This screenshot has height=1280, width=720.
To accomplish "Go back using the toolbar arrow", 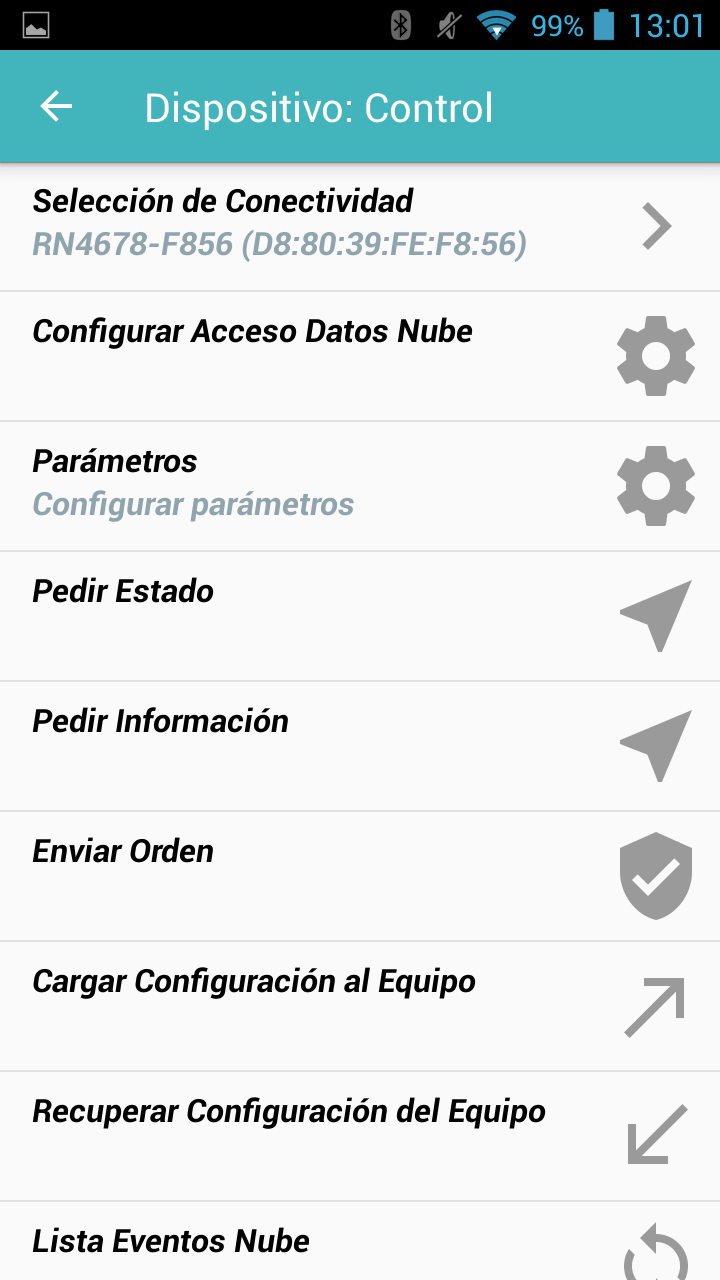I will 57,107.
